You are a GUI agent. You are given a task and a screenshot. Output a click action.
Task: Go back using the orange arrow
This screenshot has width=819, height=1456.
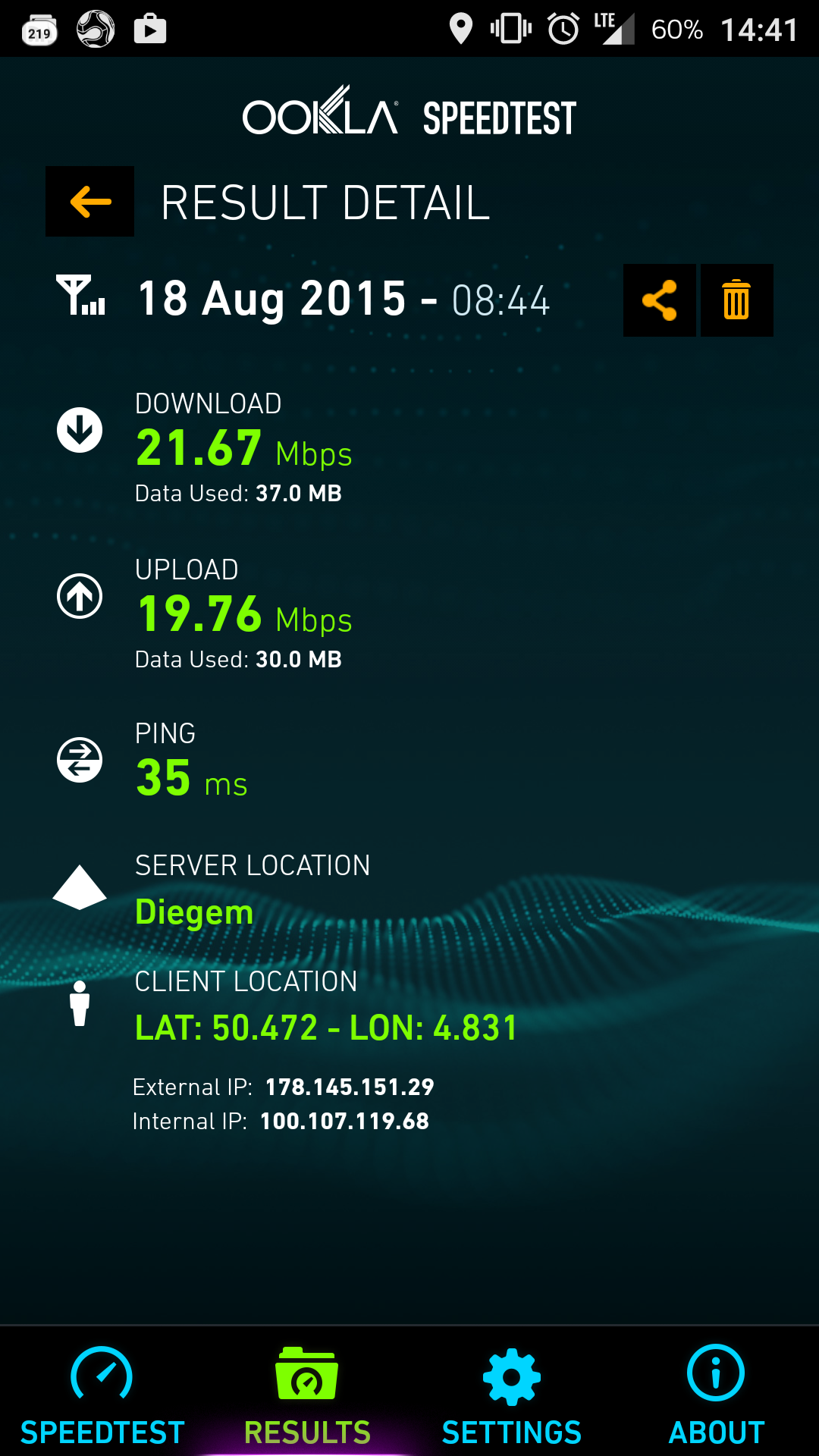point(89,202)
